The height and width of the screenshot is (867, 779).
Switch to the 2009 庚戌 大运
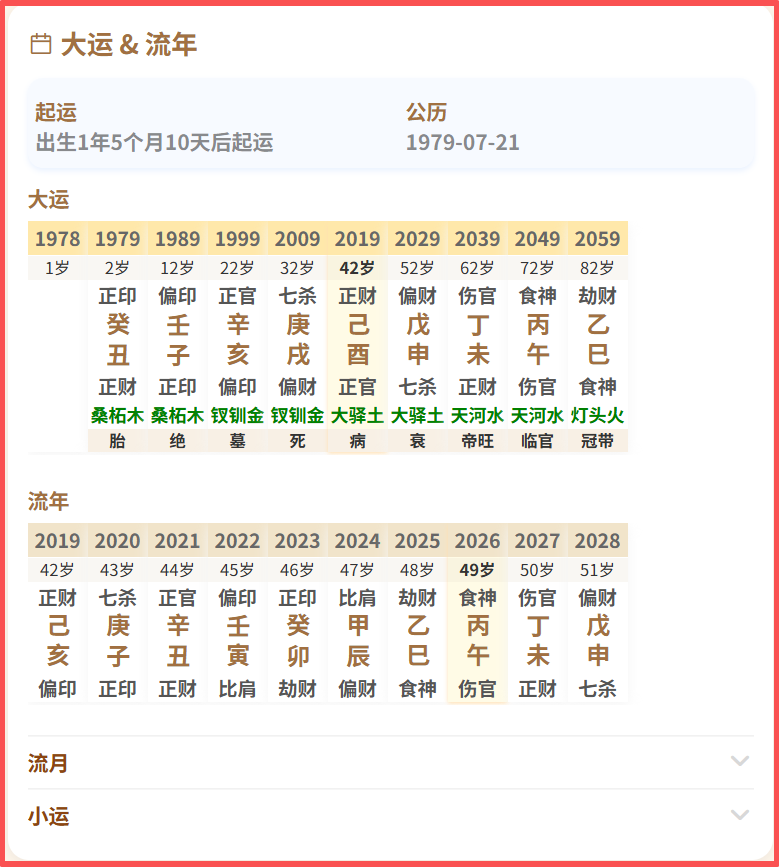click(298, 340)
